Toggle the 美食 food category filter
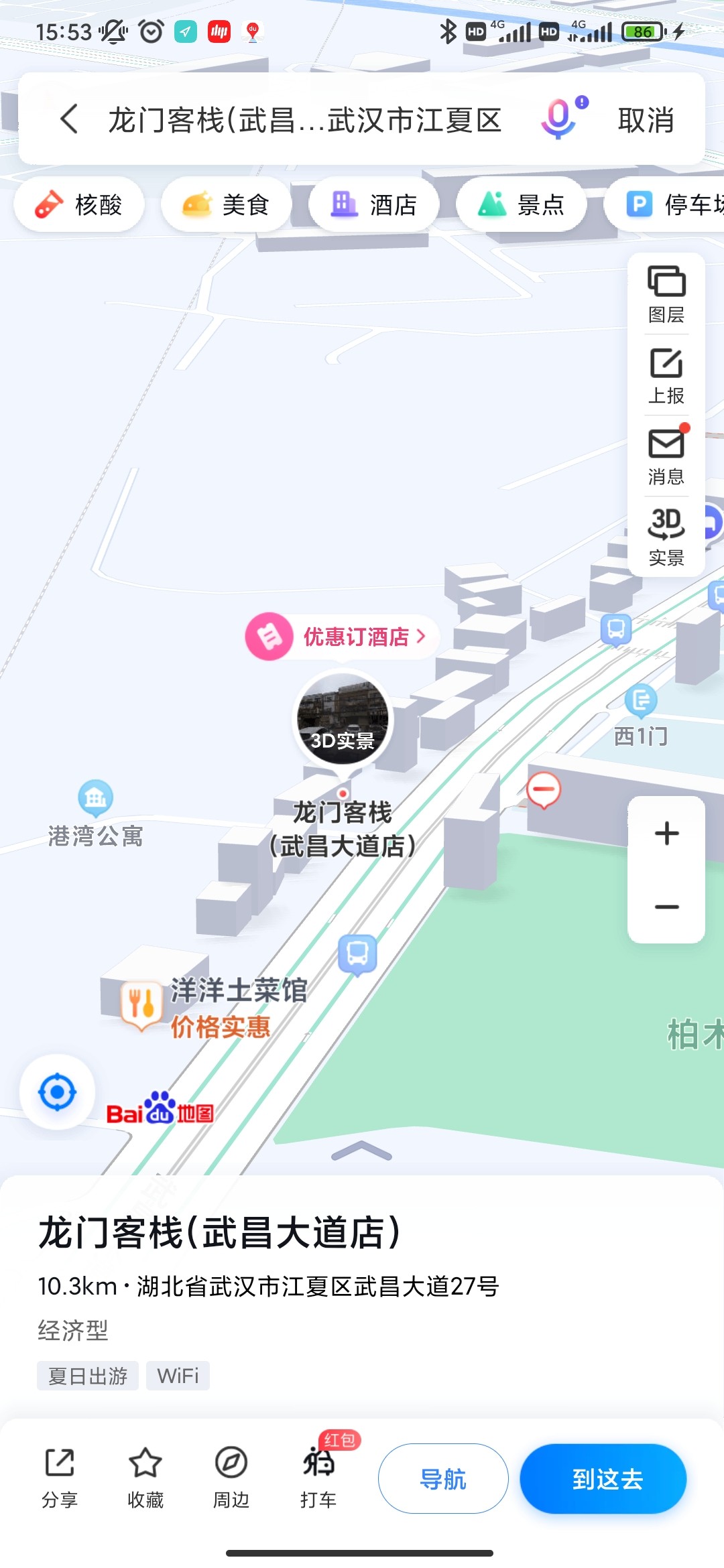 point(225,204)
